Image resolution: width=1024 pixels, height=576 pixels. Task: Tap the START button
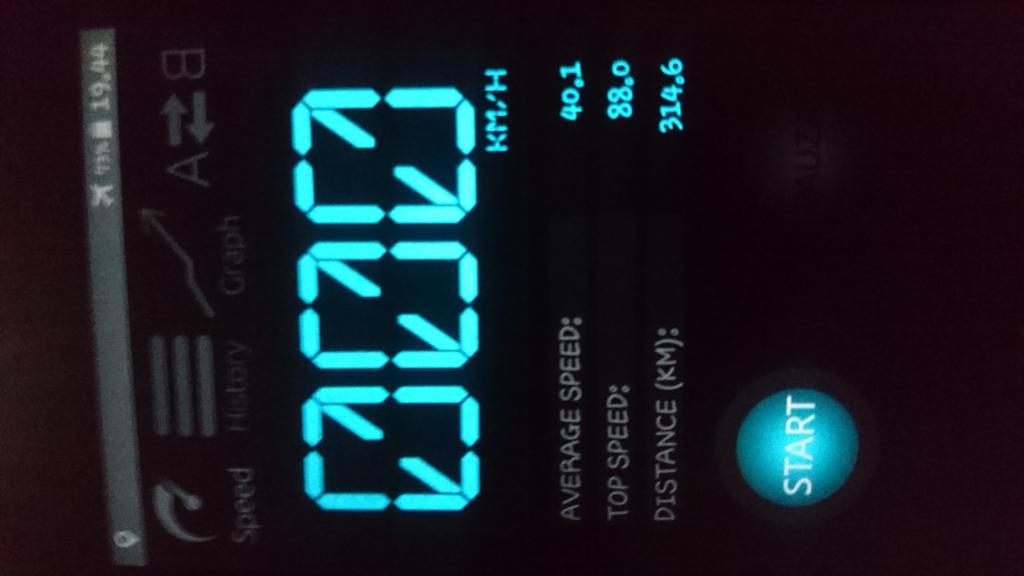[x=797, y=446]
